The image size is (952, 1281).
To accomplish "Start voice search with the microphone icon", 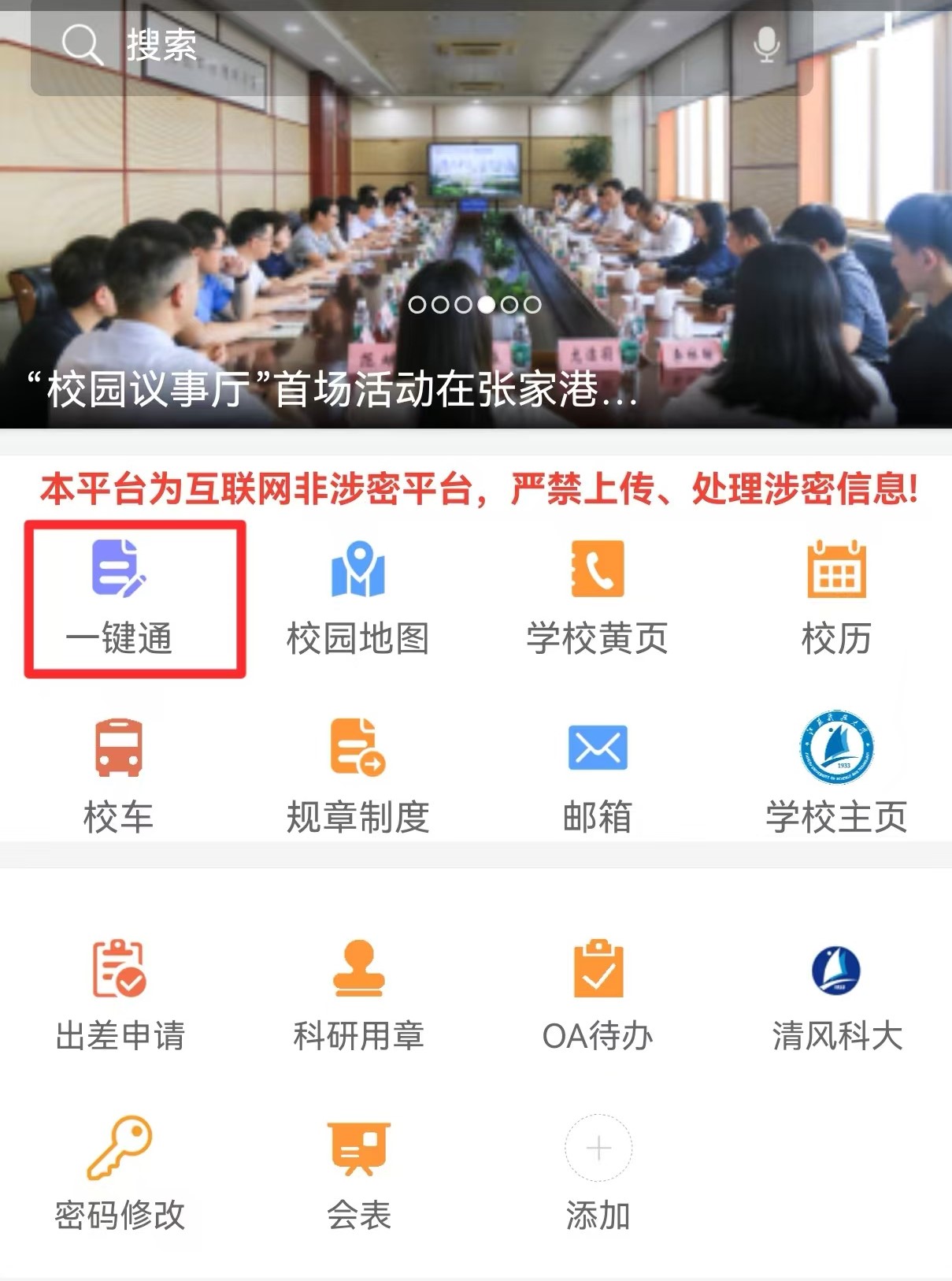I will click(x=766, y=44).
